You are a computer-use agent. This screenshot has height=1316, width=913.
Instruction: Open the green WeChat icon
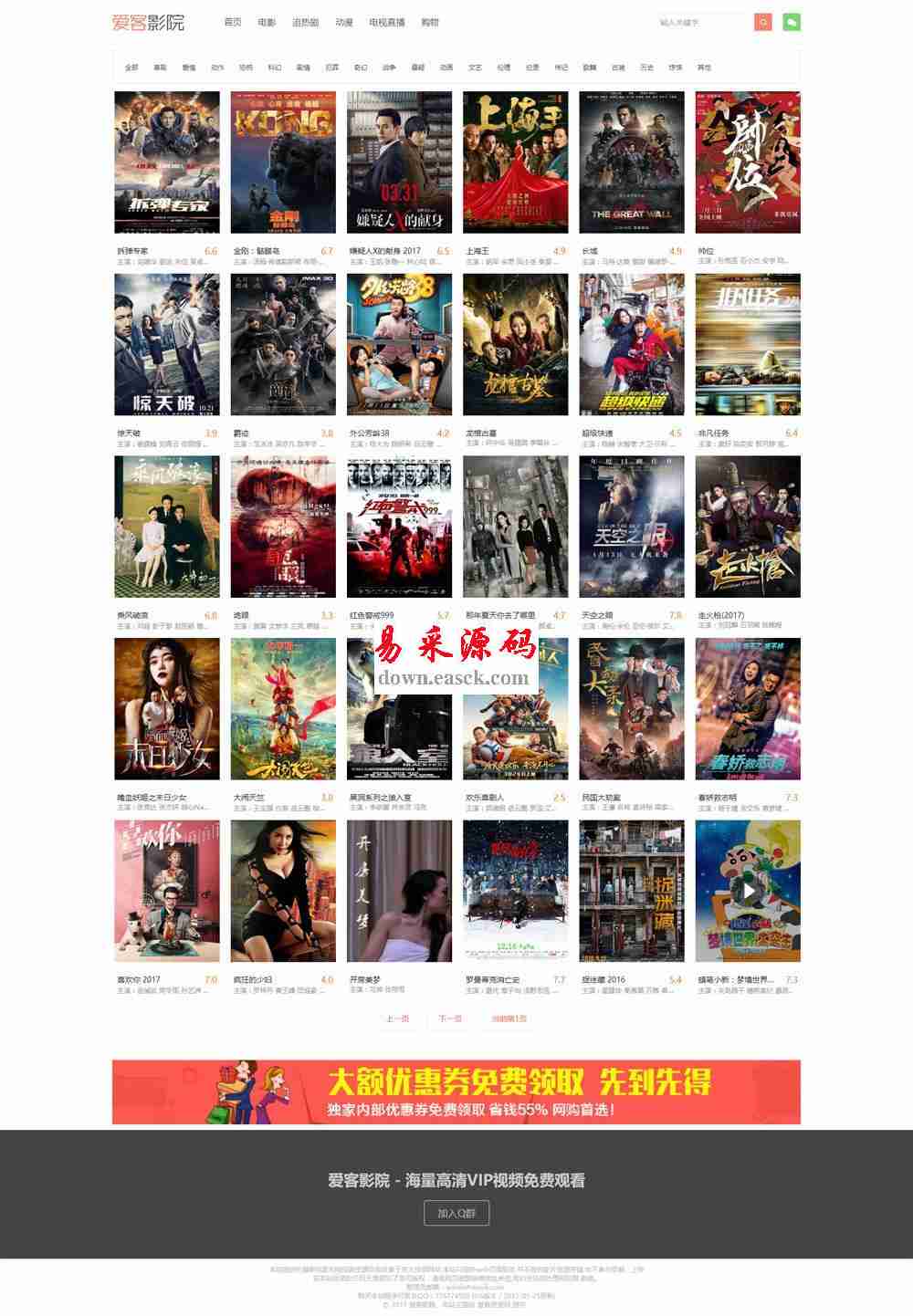click(792, 22)
